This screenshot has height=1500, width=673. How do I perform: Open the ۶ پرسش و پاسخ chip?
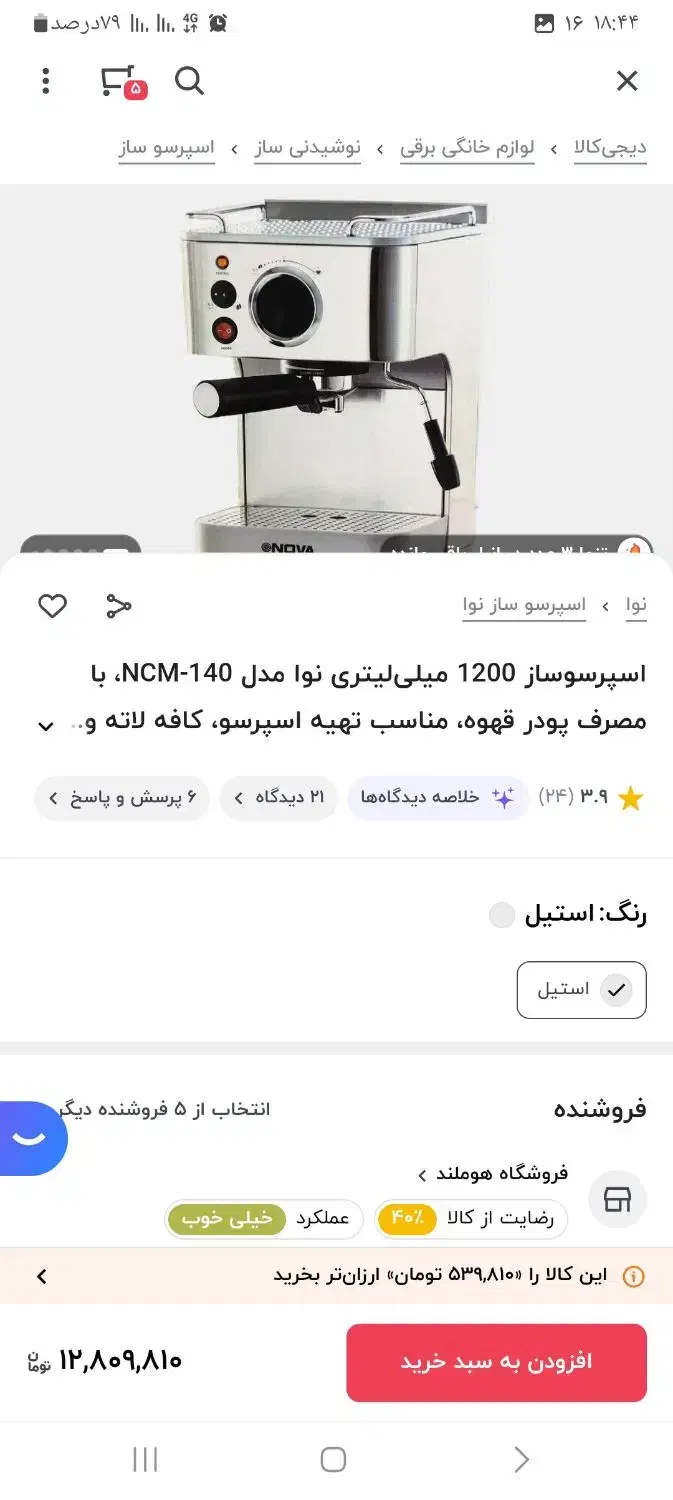[x=121, y=797]
